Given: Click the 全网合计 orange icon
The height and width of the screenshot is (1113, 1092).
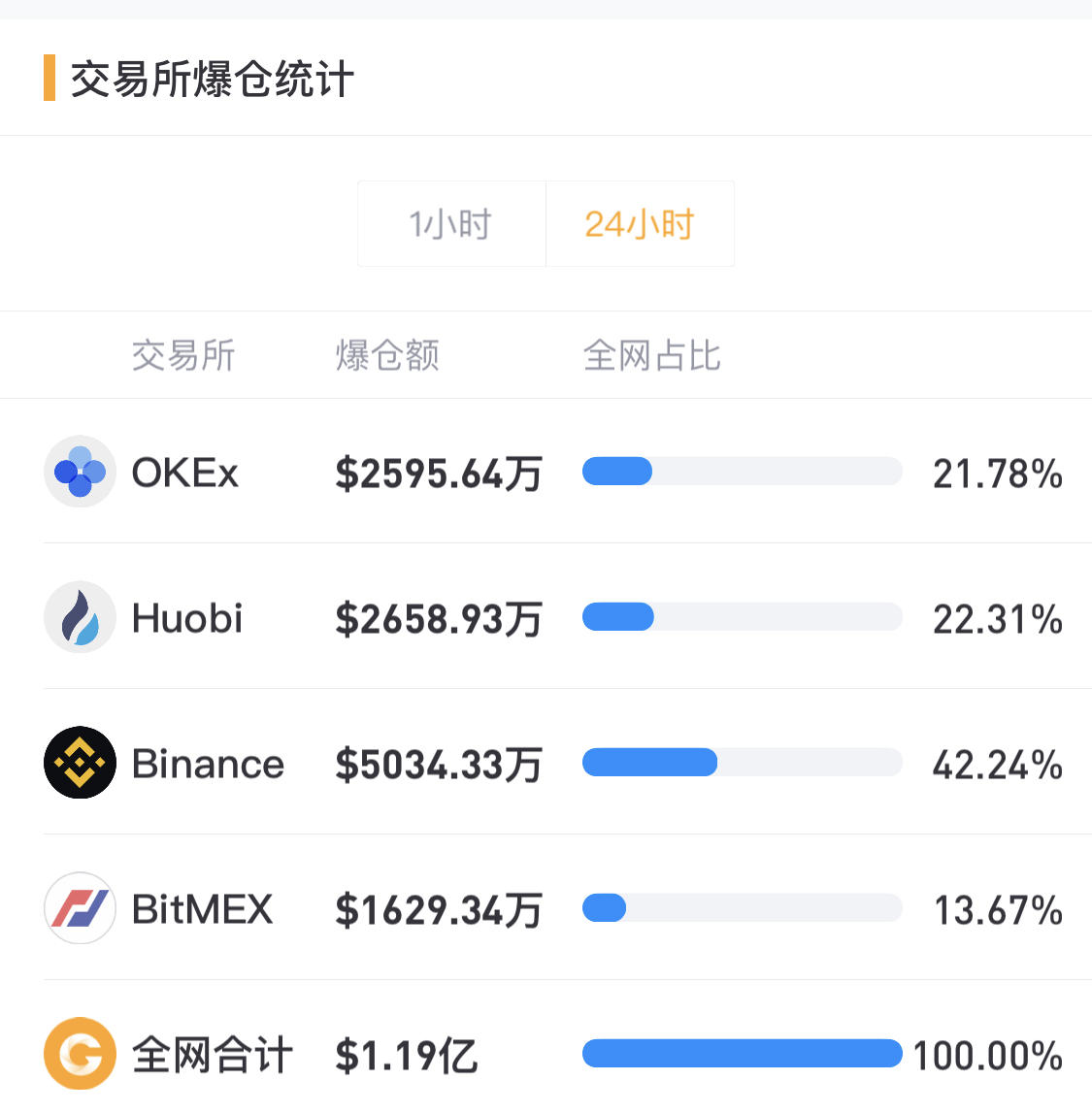Looking at the screenshot, I should point(80,1053).
